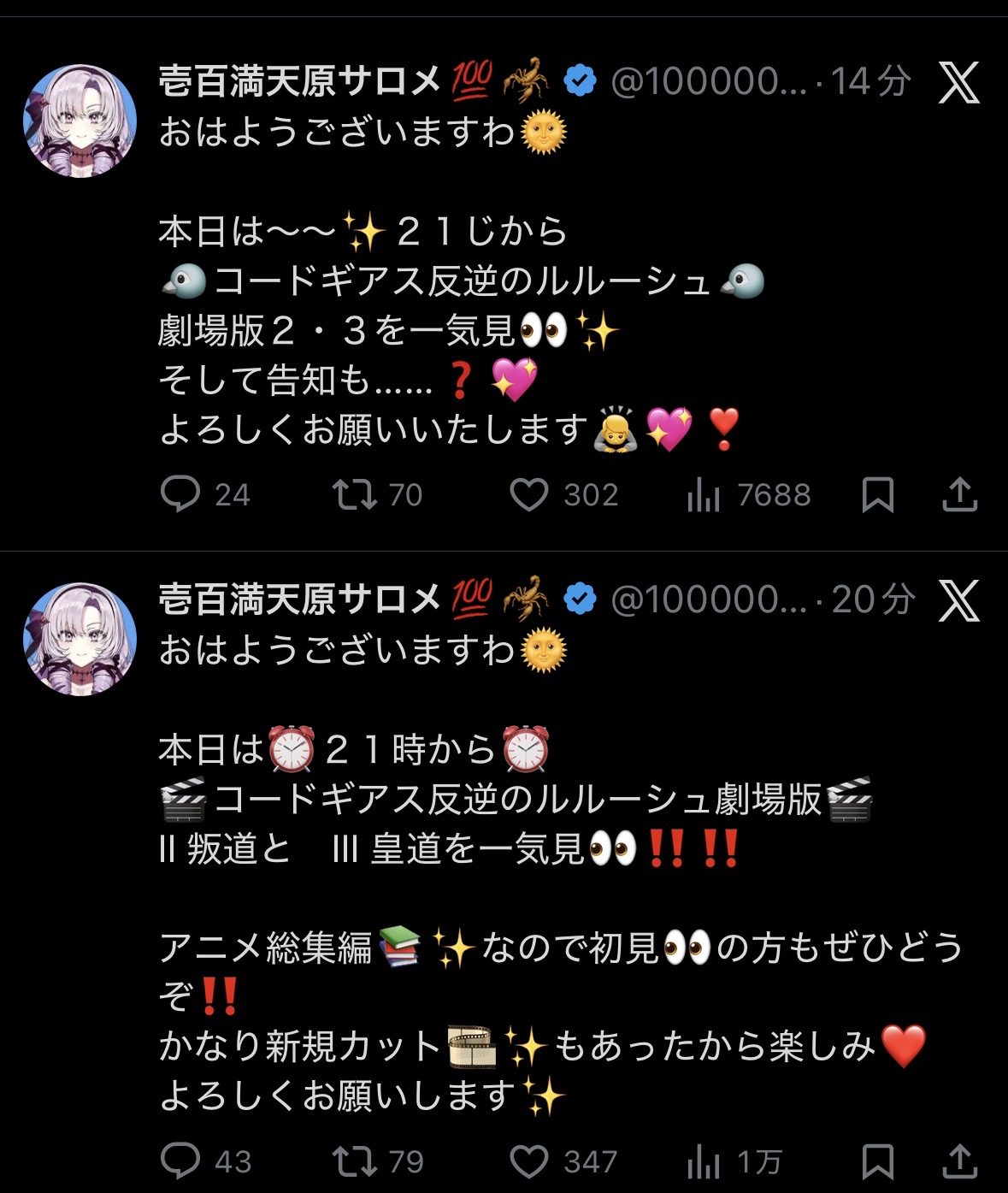The width and height of the screenshot is (1008, 1193).
Task: Open X logo menu on 14分 post
Action: 959,83
